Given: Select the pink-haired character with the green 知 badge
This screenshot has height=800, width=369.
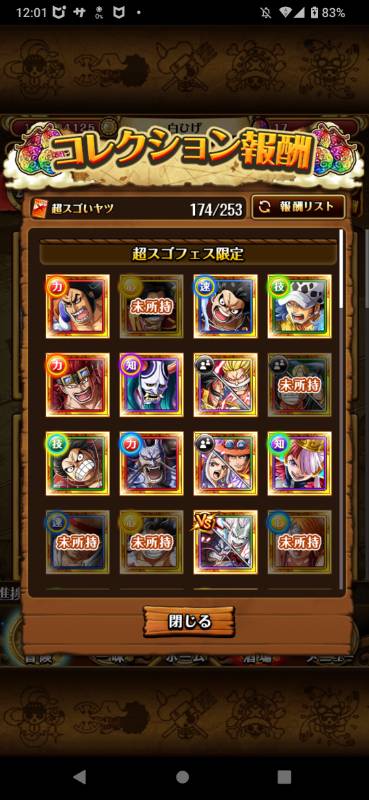Looking at the screenshot, I should [x=300, y=463].
